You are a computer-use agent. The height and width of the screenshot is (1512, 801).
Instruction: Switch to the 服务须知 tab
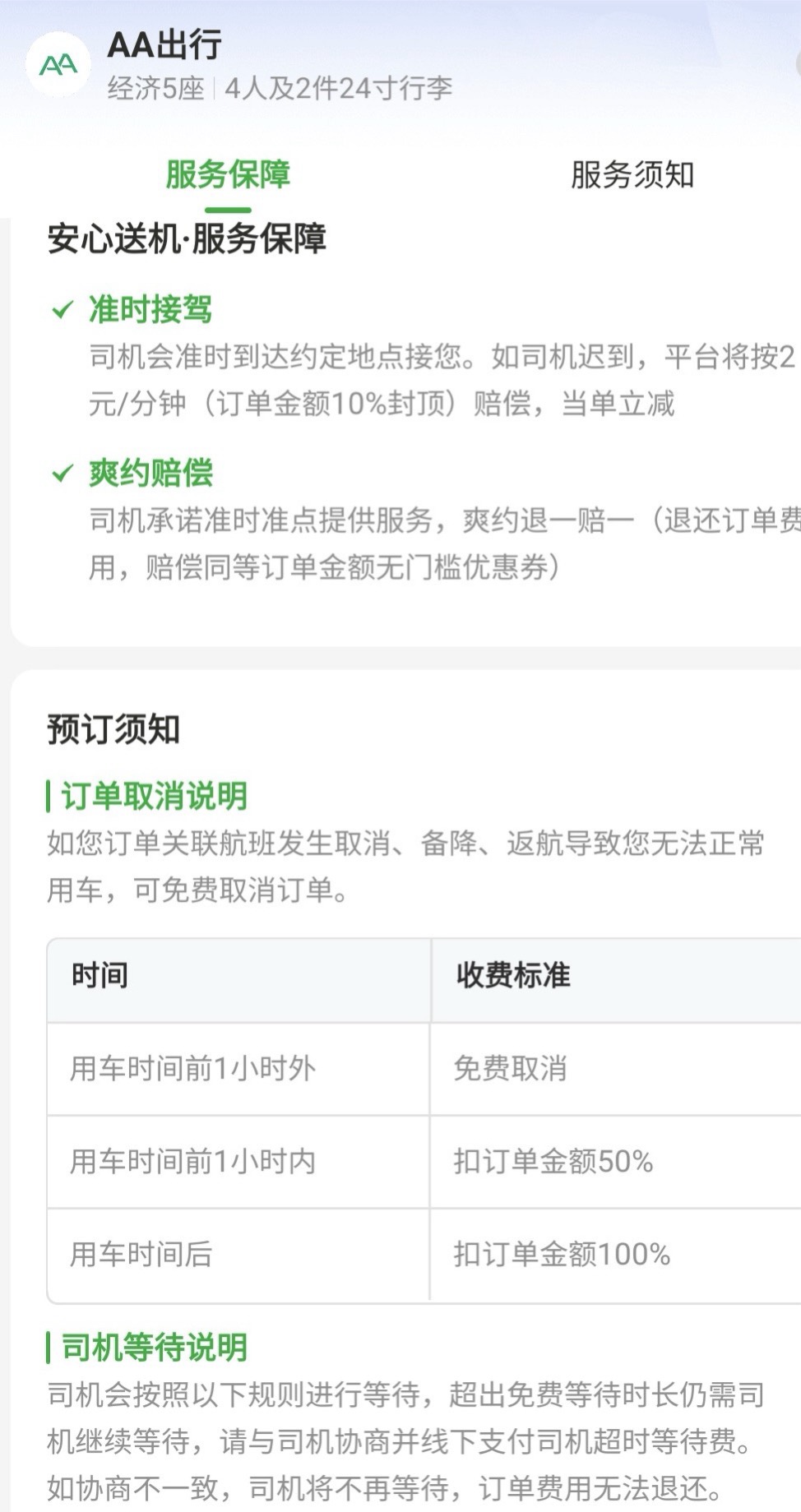632,174
